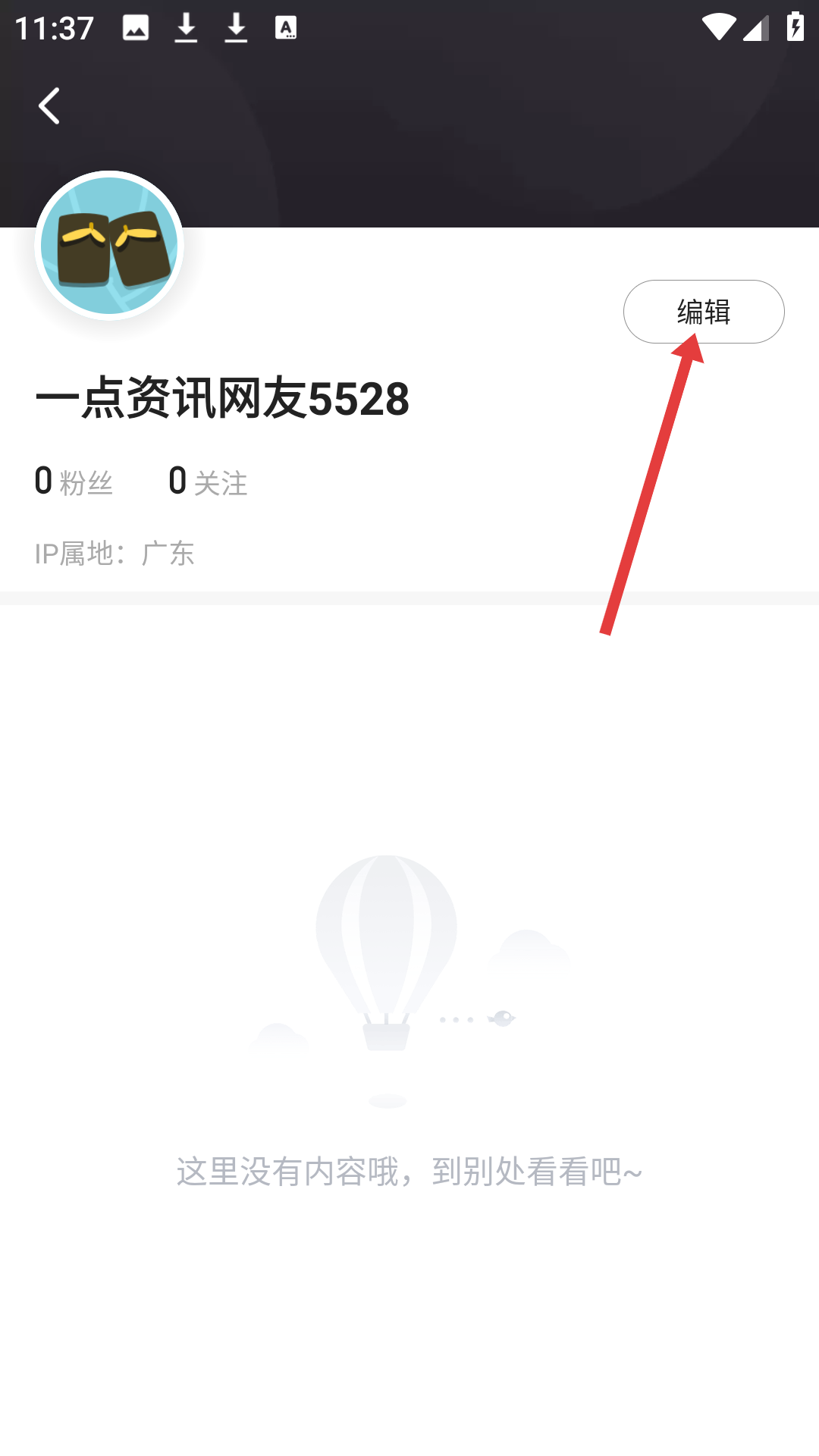Tap the 编辑 button to edit profile
Image resolution: width=819 pixels, height=1456 pixels.
pos(704,311)
